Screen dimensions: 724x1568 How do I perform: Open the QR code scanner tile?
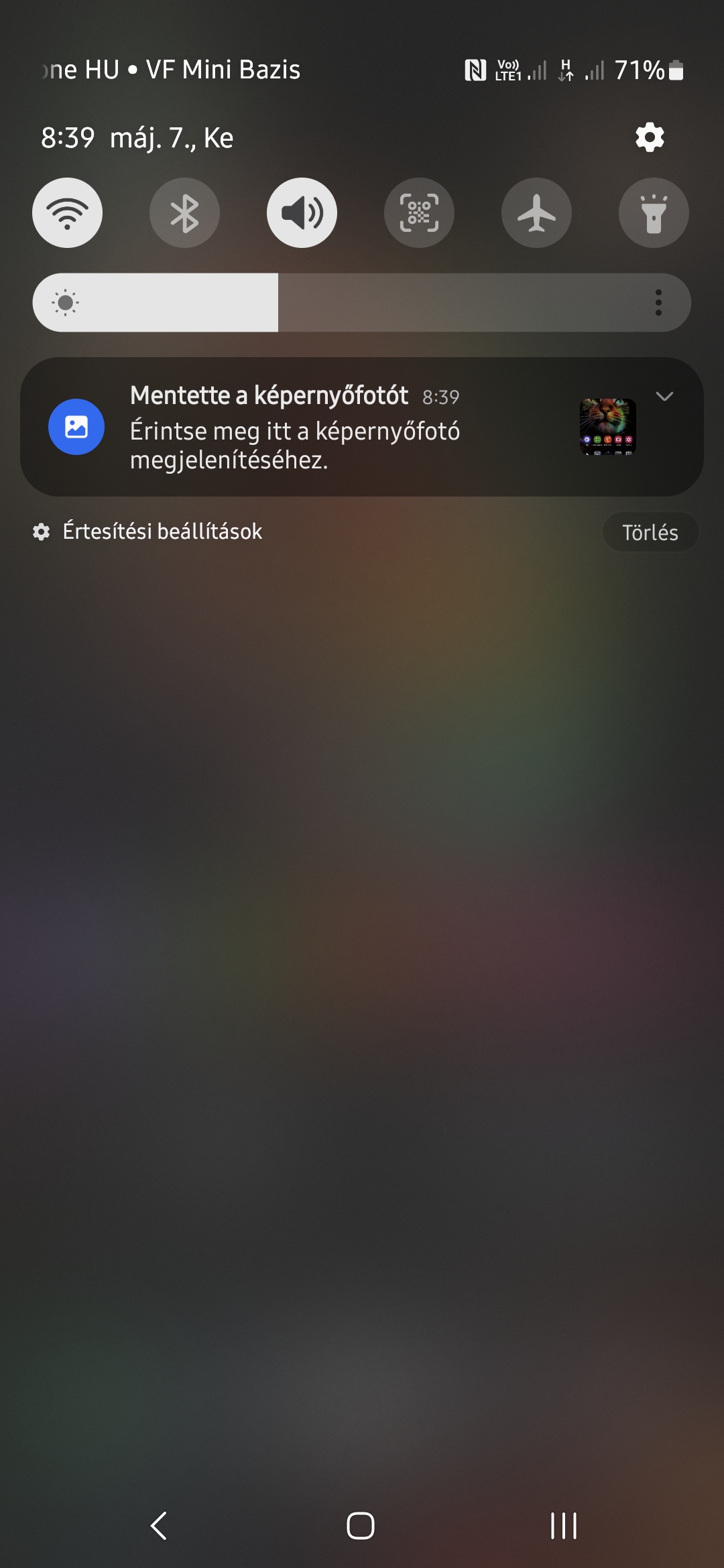(x=419, y=213)
